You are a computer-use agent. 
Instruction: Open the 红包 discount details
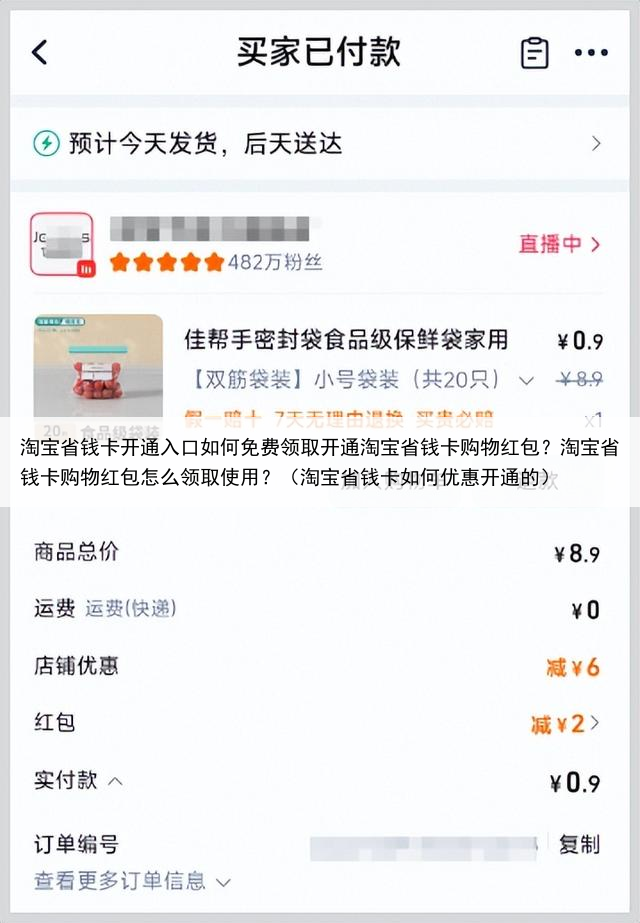(x=566, y=724)
